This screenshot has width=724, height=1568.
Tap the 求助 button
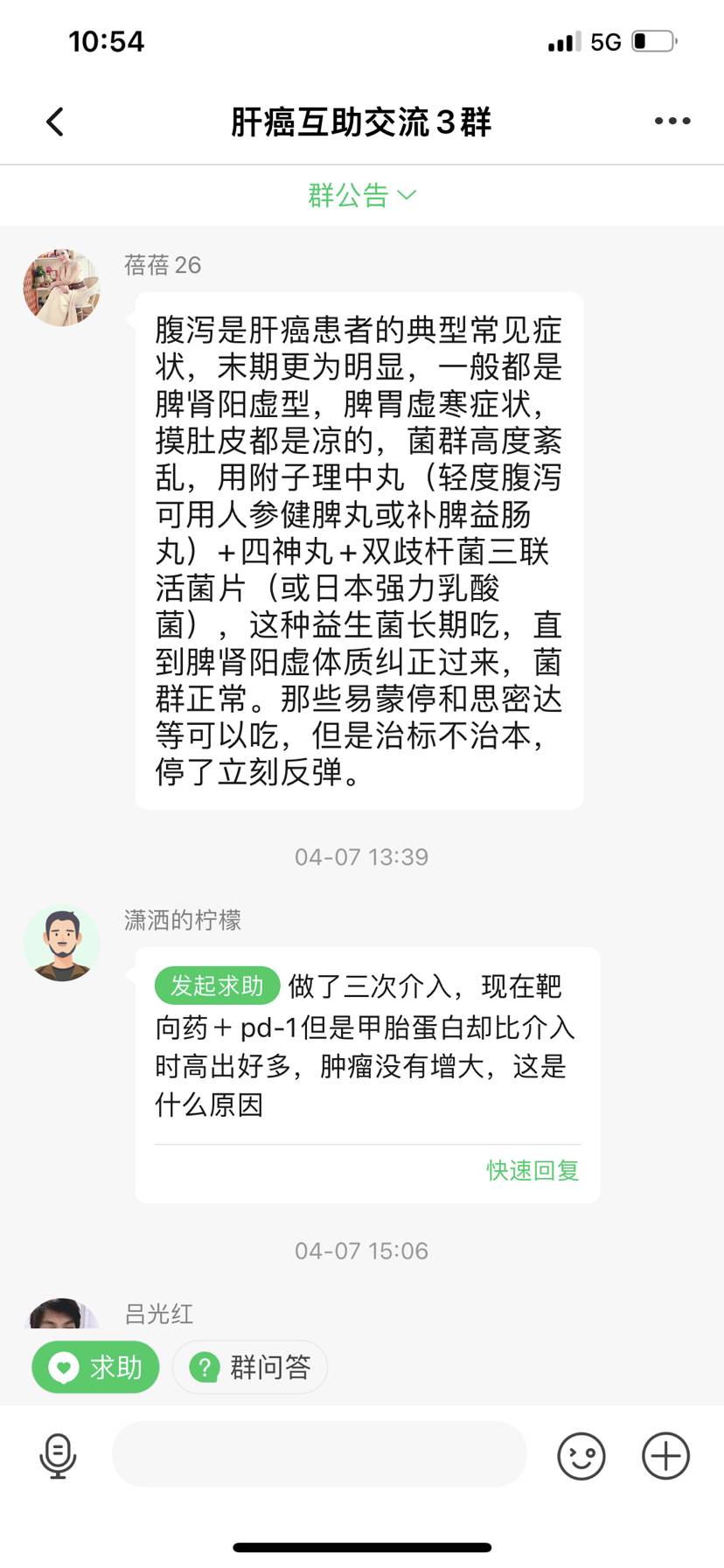(x=96, y=1367)
